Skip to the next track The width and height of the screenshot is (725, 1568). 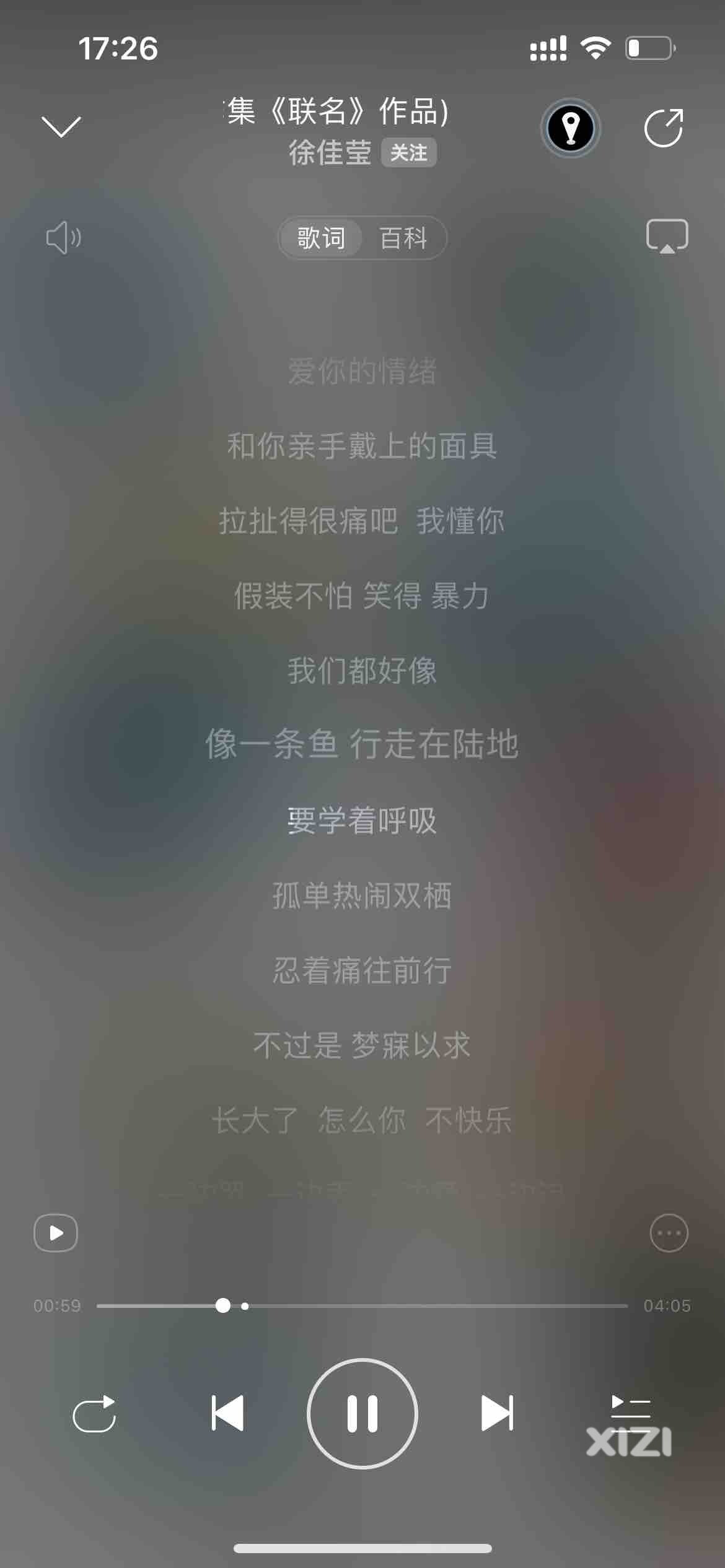497,1414
